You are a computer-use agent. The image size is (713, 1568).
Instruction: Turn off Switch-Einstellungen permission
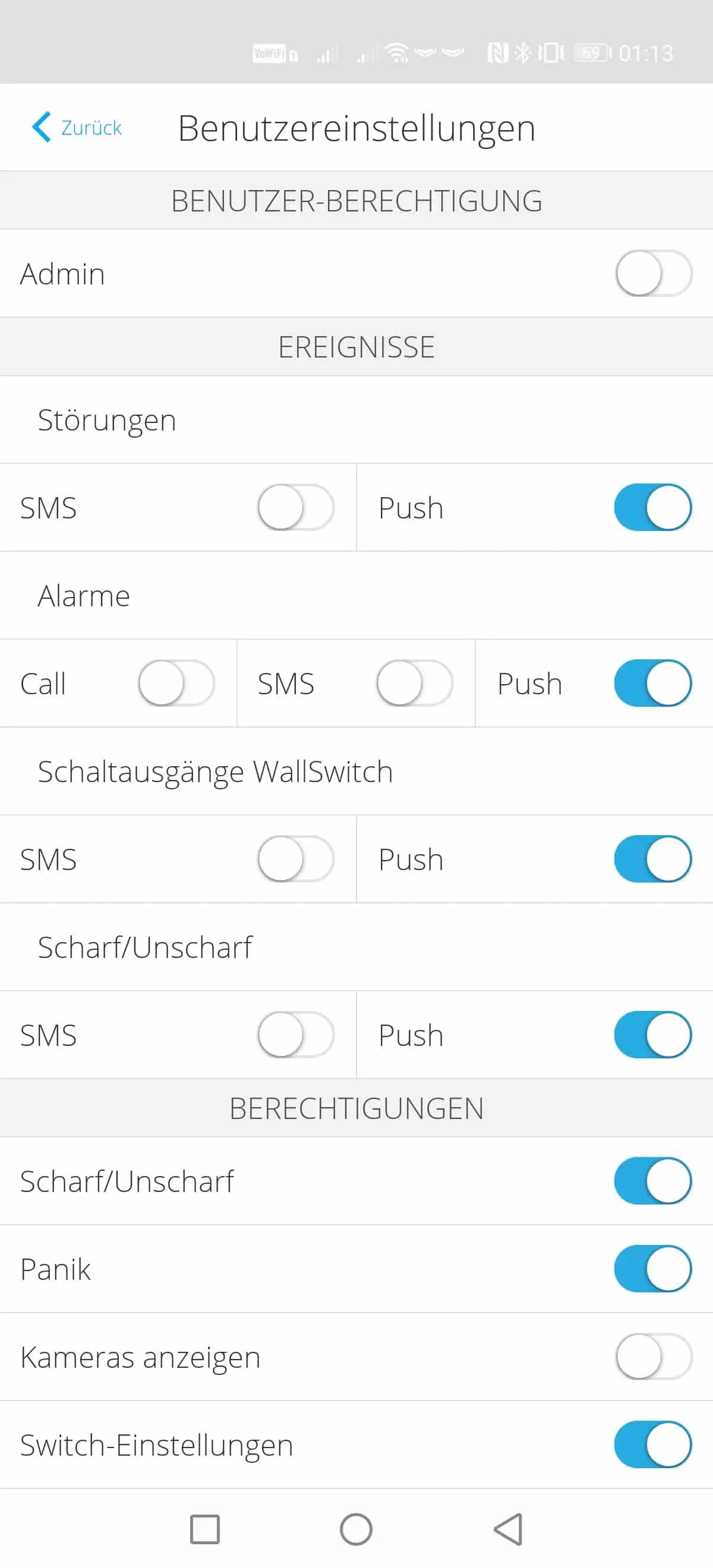click(x=654, y=1444)
